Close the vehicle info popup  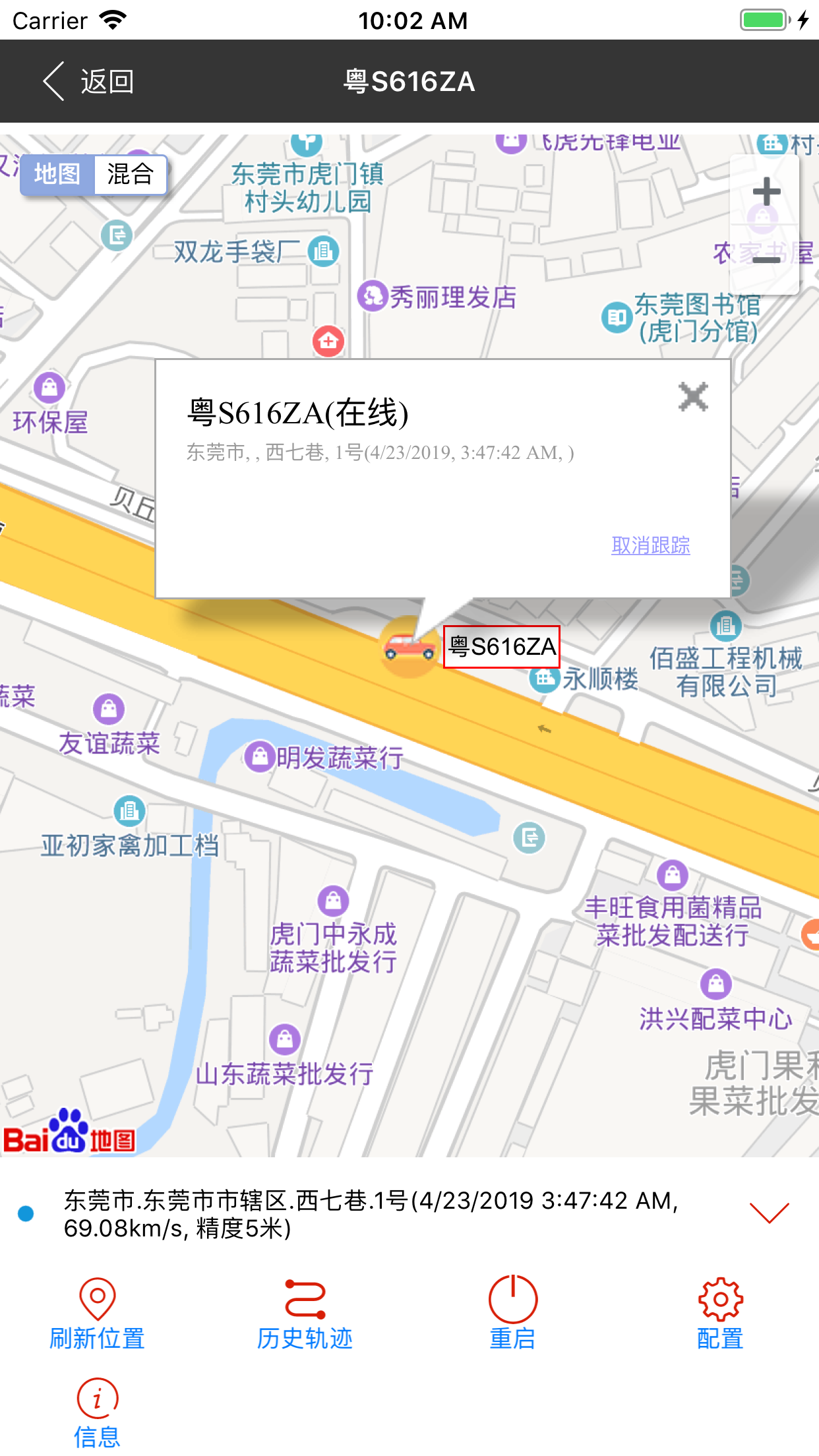point(693,397)
